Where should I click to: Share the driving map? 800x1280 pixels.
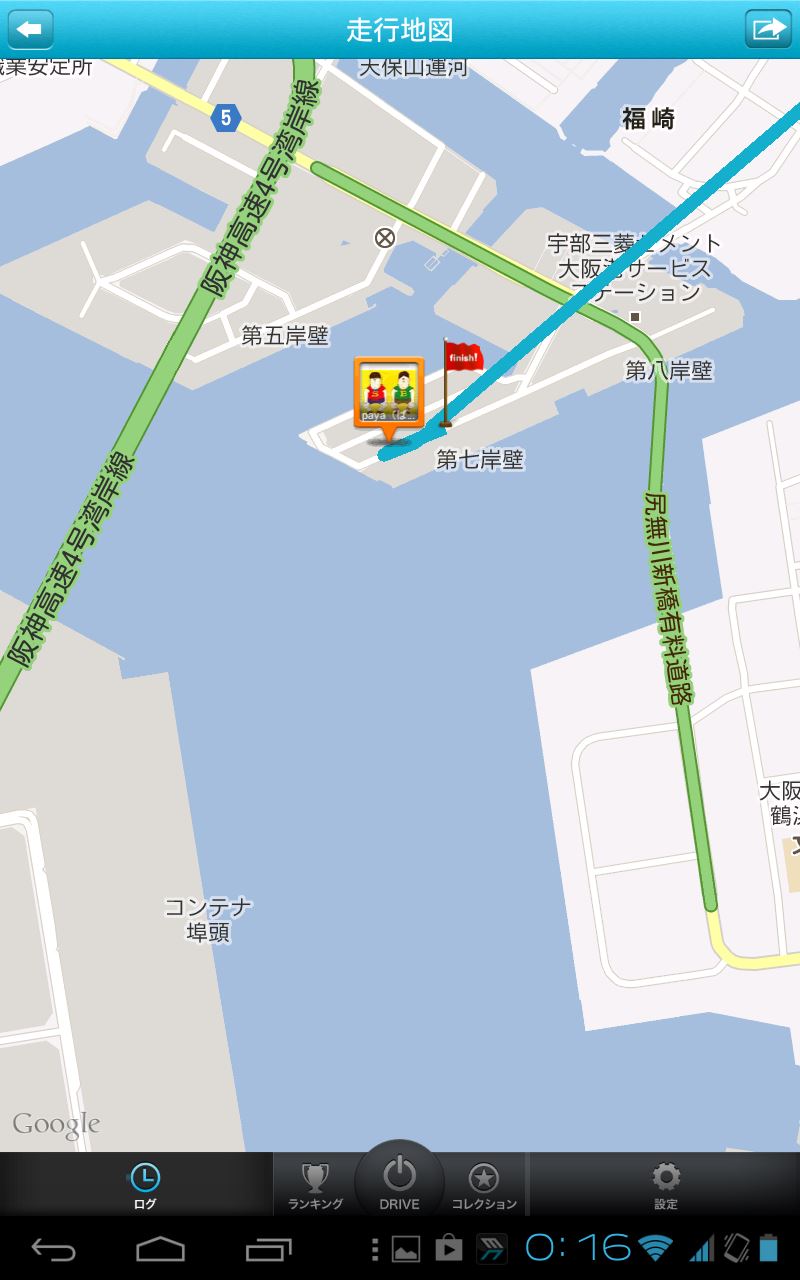pyautogui.click(x=767, y=29)
